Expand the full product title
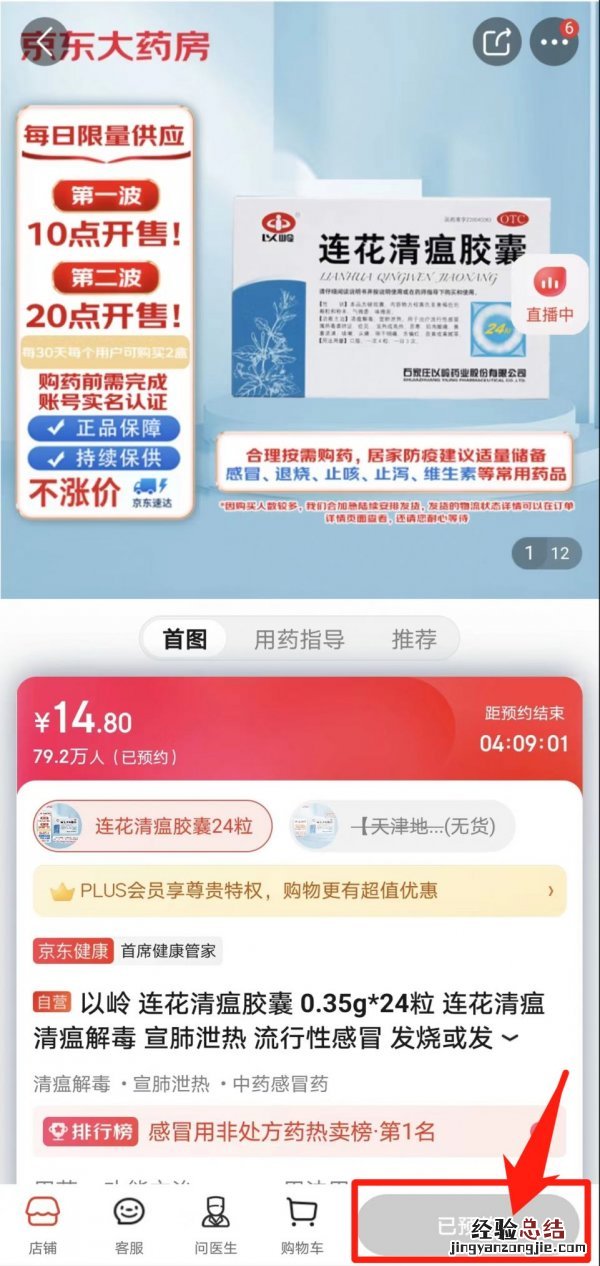Viewport: 600px width, 1266px height. coord(511,1038)
